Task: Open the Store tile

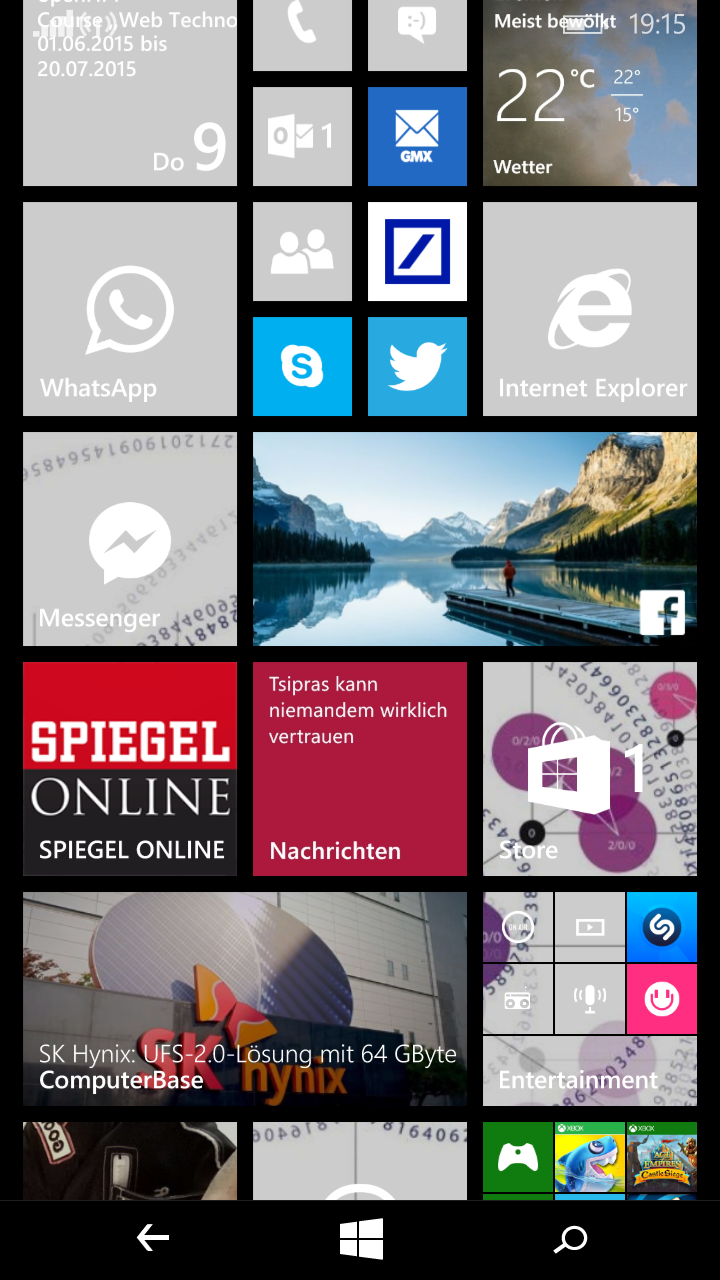Action: (x=590, y=769)
